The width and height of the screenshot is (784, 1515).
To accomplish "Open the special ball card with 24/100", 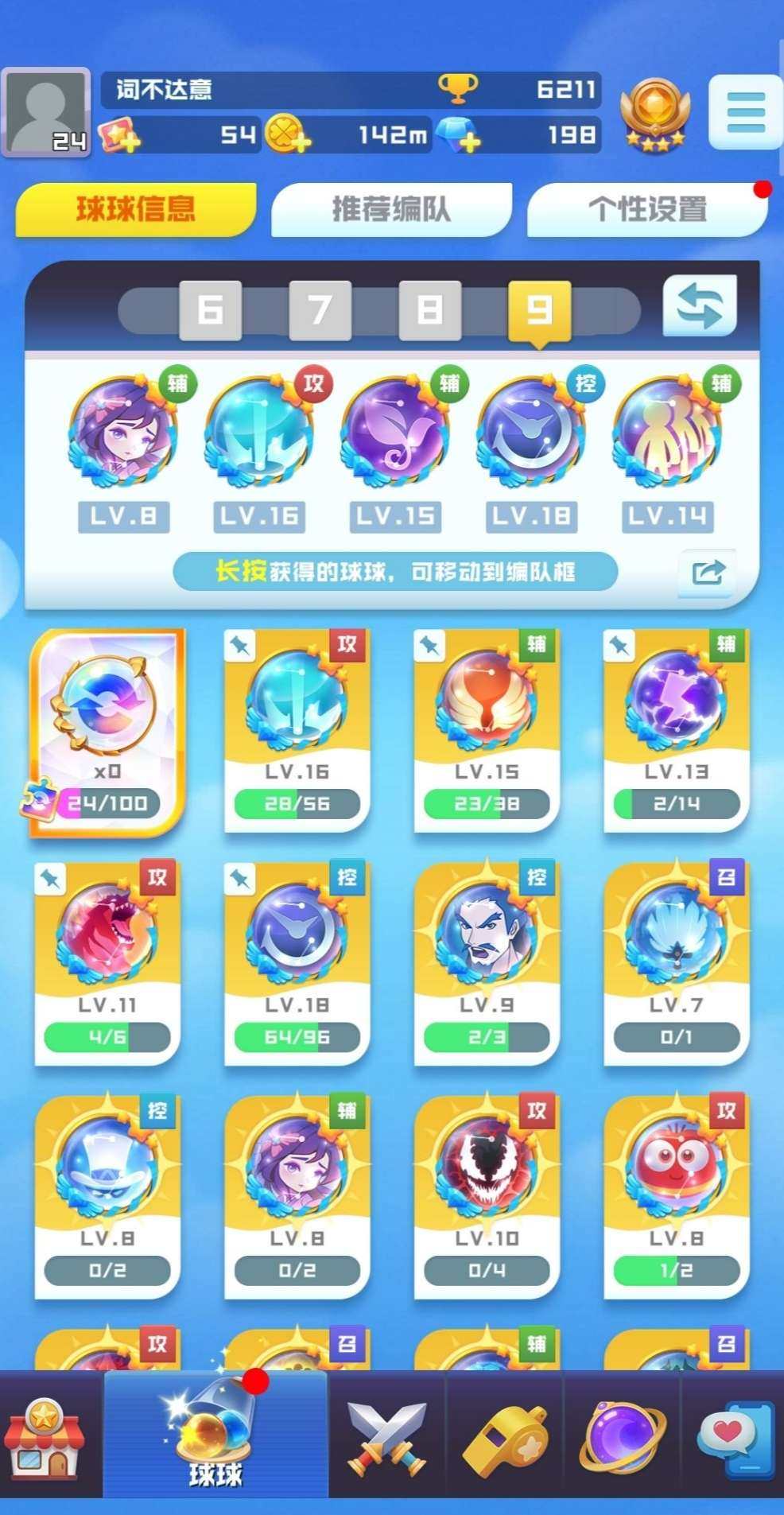I will [x=107, y=732].
